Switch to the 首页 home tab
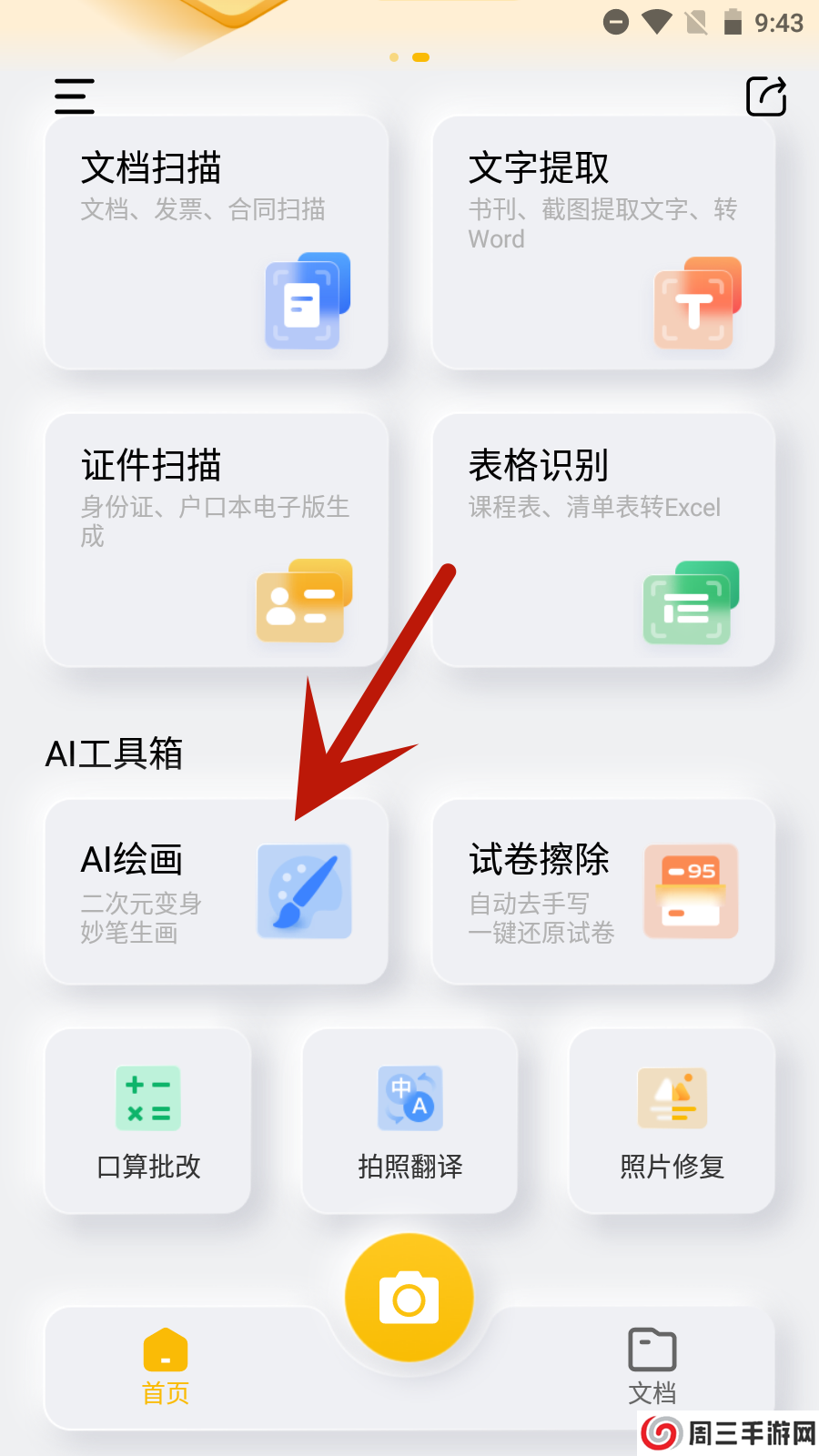Viewport: 819px width, 1456px height. tap(166, 1367)
